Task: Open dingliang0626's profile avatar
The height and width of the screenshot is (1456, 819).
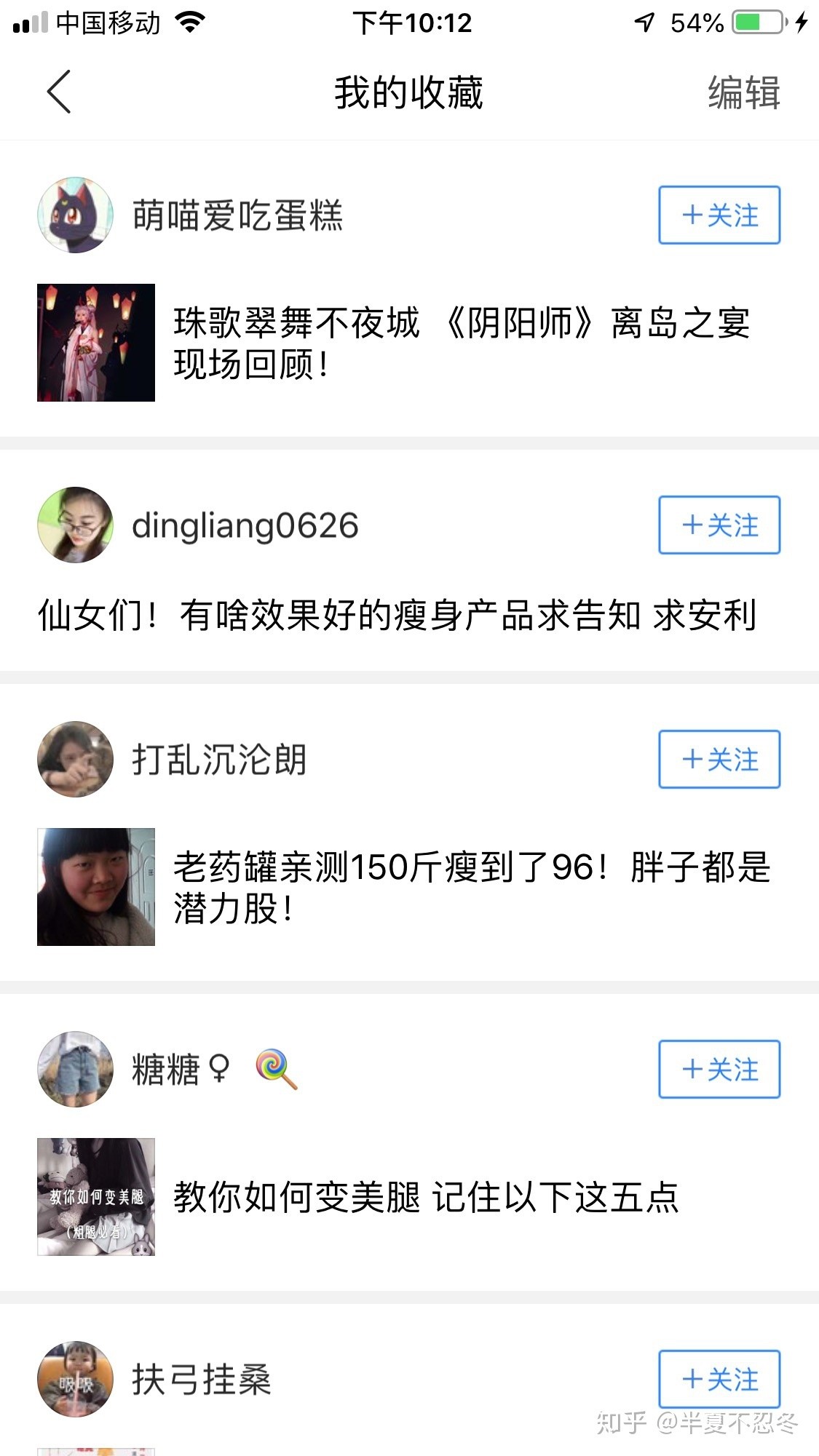Action: 75,525
